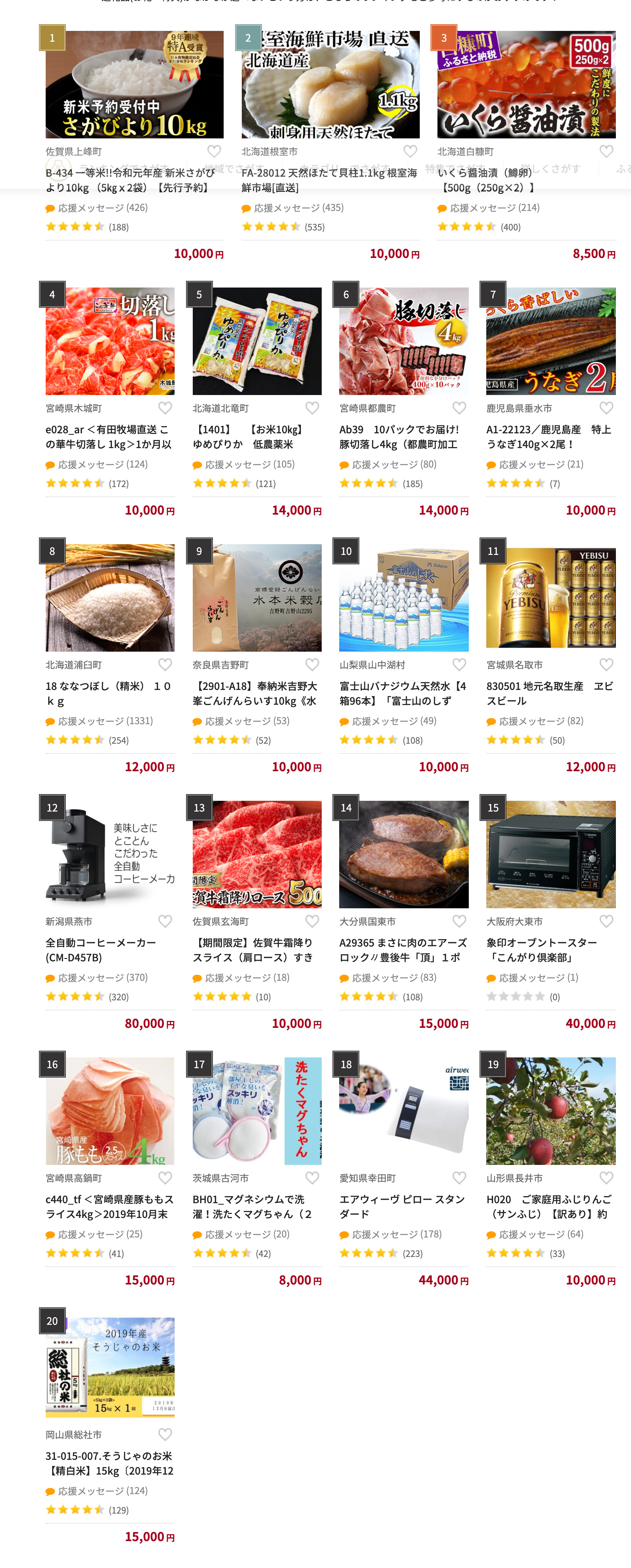Favorite the 象印オーブントースター item
Screen dimensions: 631x1568
coord(606,921)
